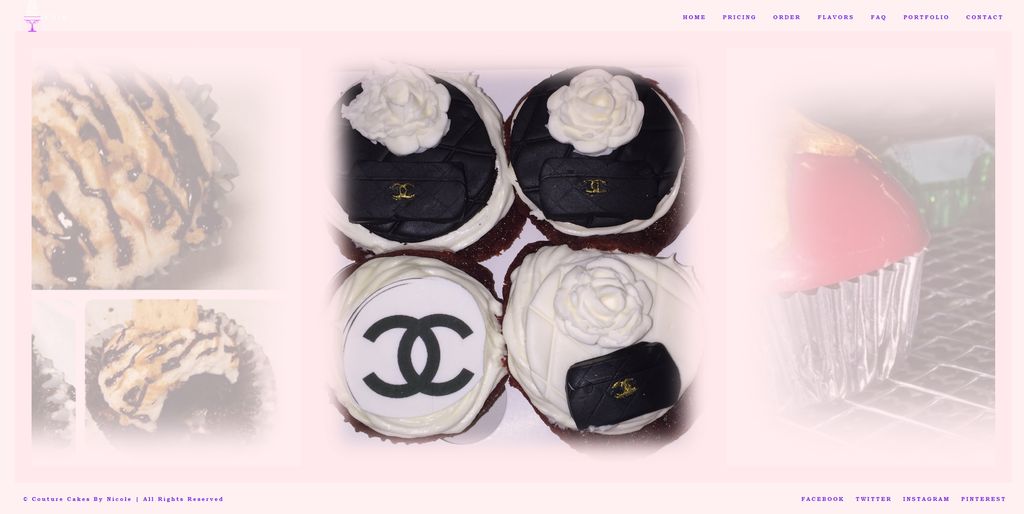Open the Instagram footer link
Image resolution: width=1024 pixels, height=514 pixels.
click(x=926, y=499)
